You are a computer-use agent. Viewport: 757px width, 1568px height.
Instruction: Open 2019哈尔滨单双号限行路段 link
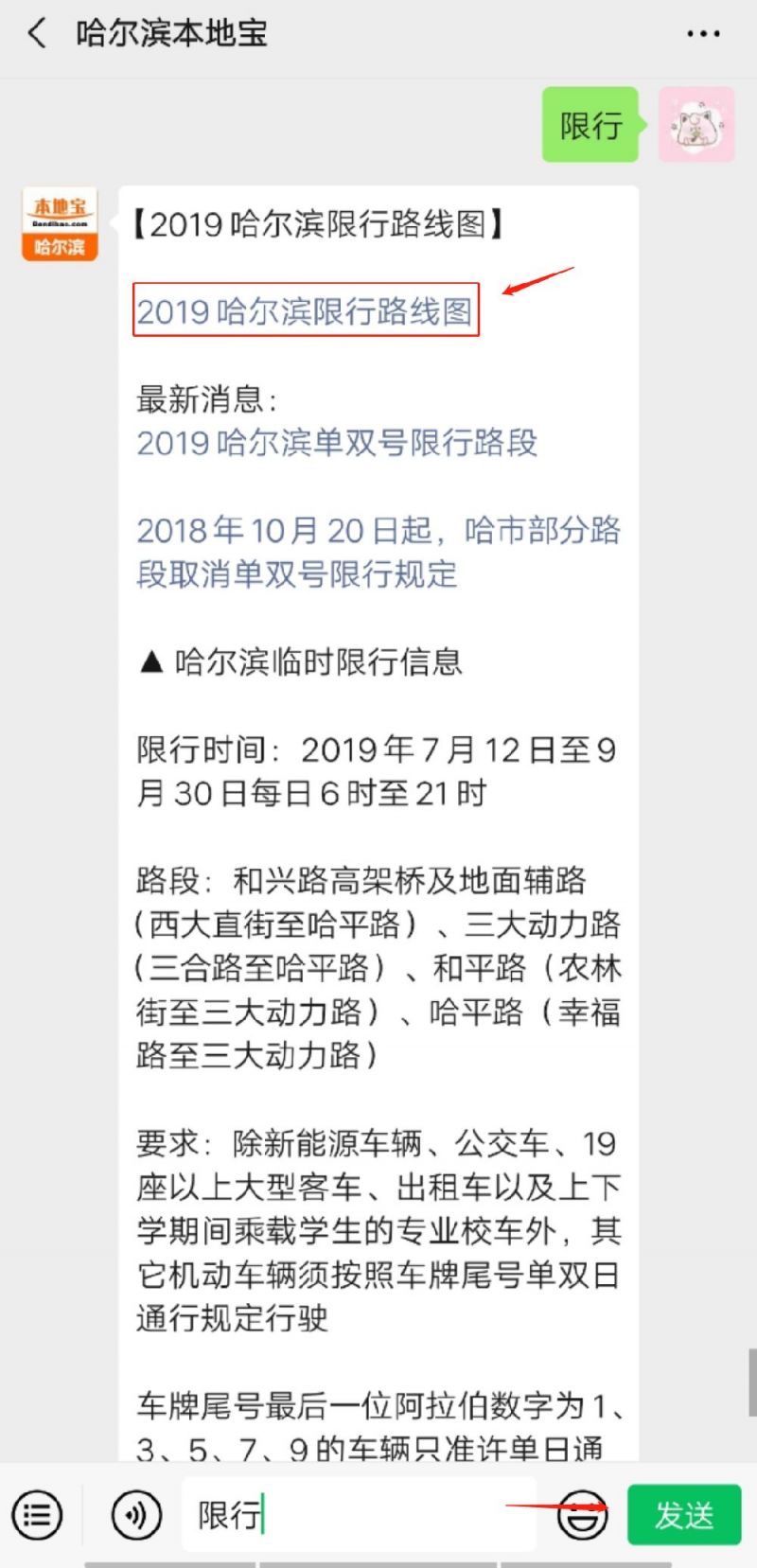pos(337,442)
